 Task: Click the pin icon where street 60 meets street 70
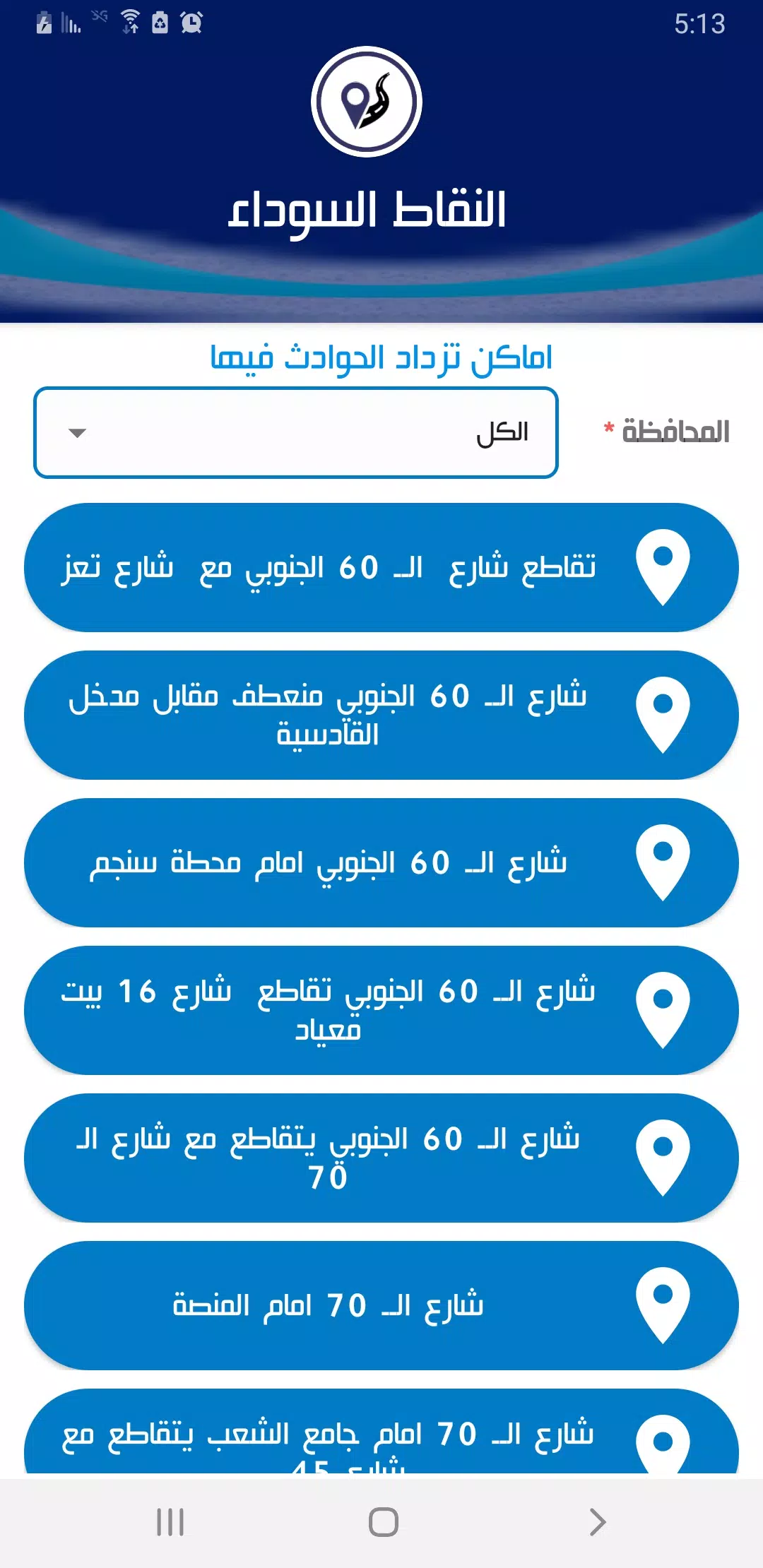pos(664,1157)
